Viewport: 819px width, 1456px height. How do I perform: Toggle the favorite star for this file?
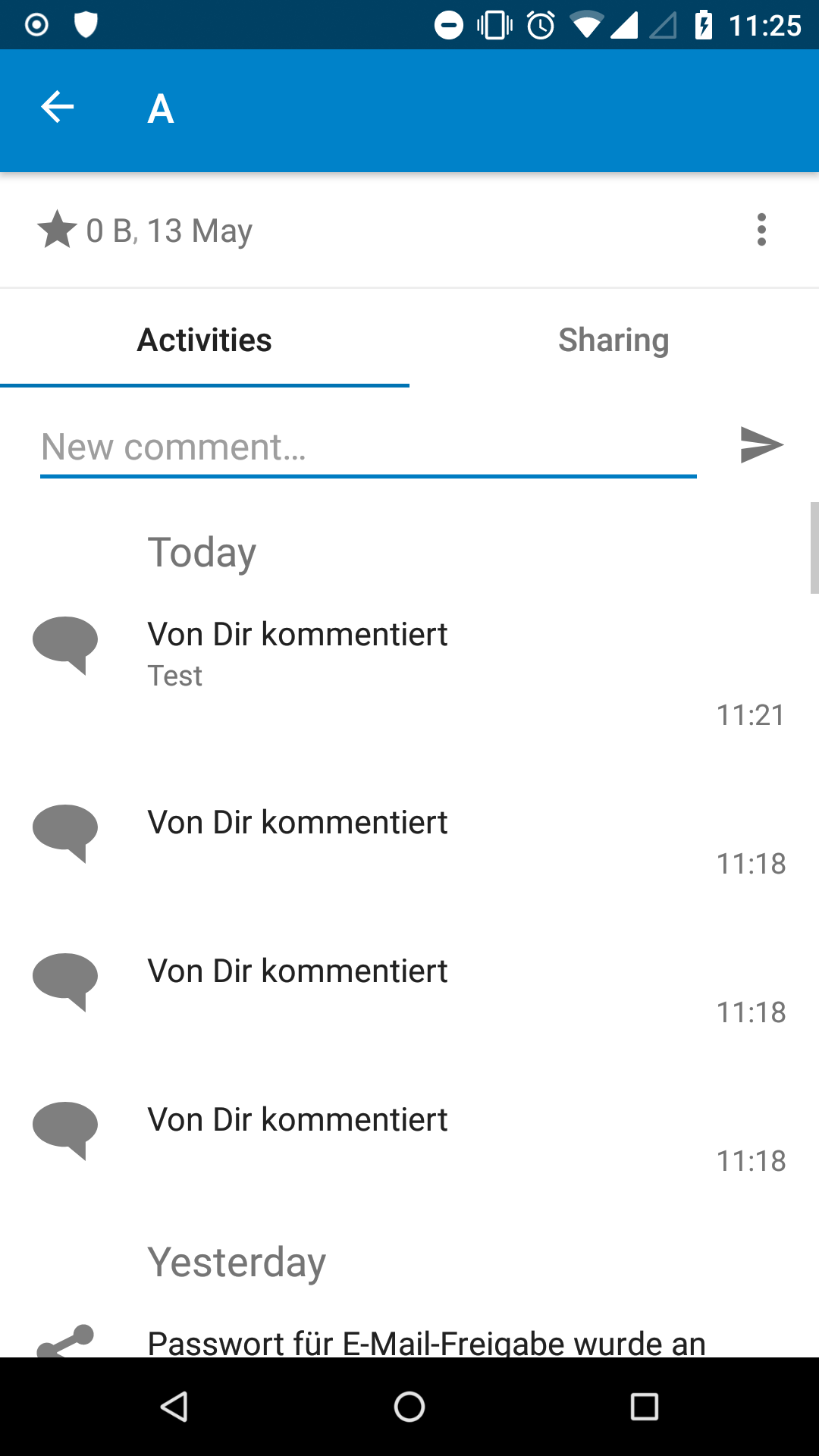coord(57,230)
